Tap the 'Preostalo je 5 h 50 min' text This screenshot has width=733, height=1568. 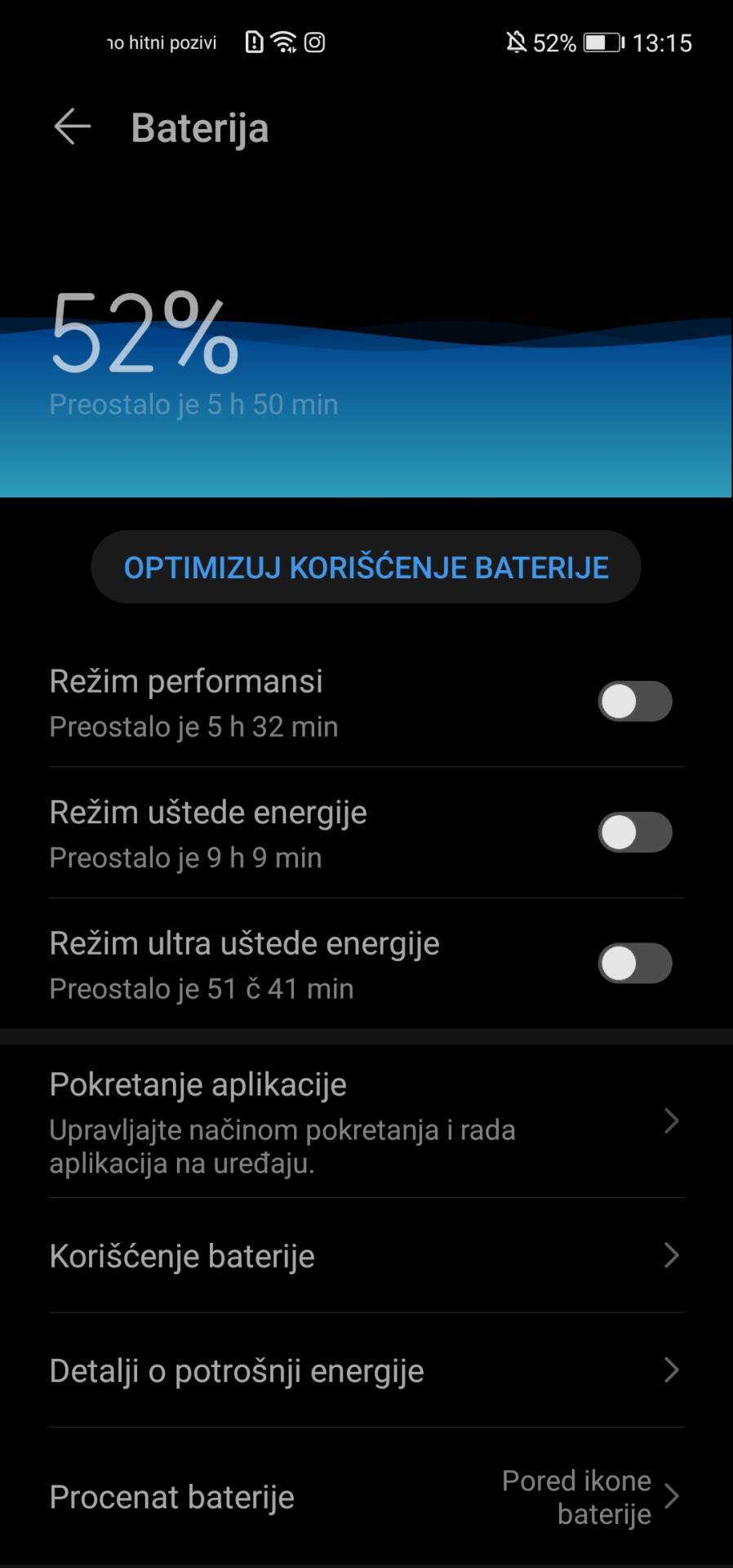pyautogui.click(x=194, y=403)
